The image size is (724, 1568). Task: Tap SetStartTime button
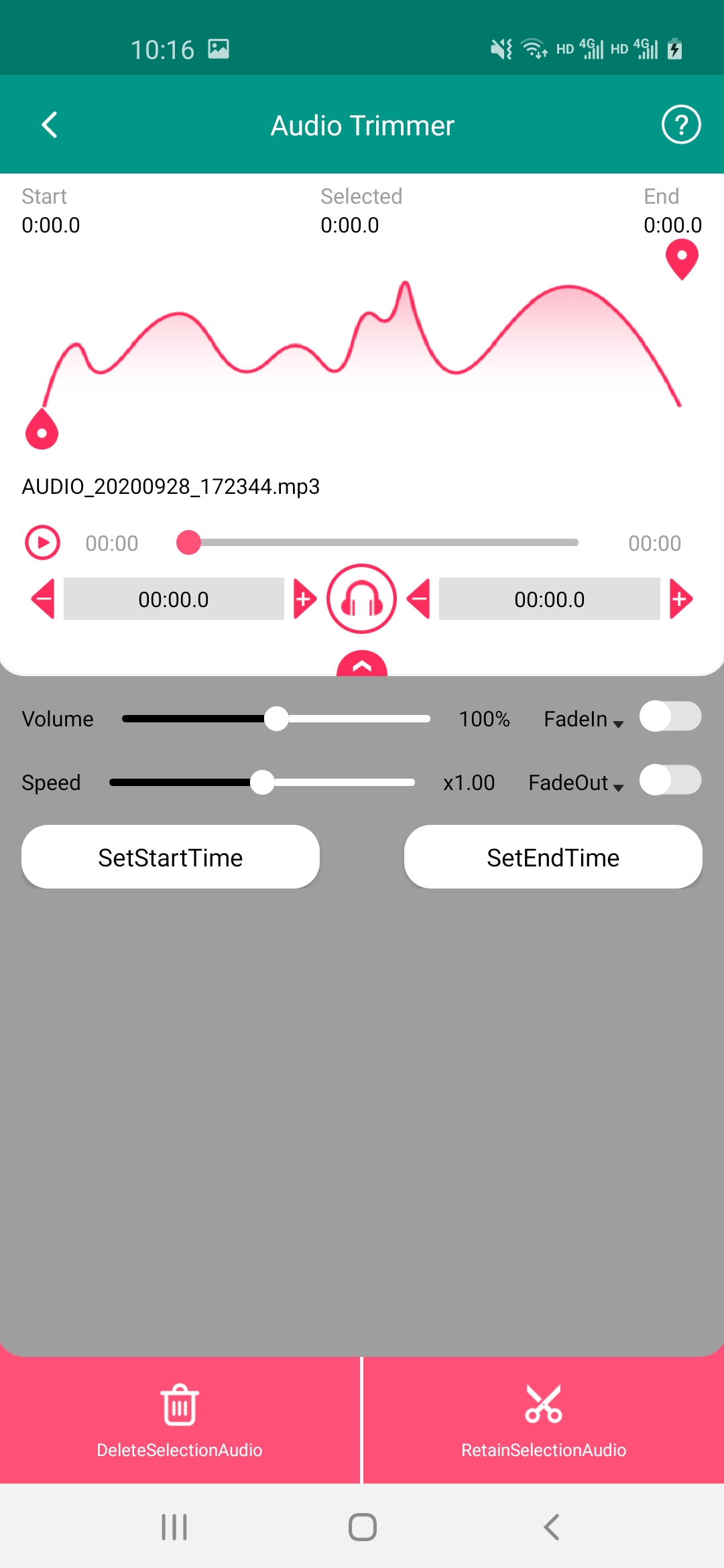(x=170, y=857)
